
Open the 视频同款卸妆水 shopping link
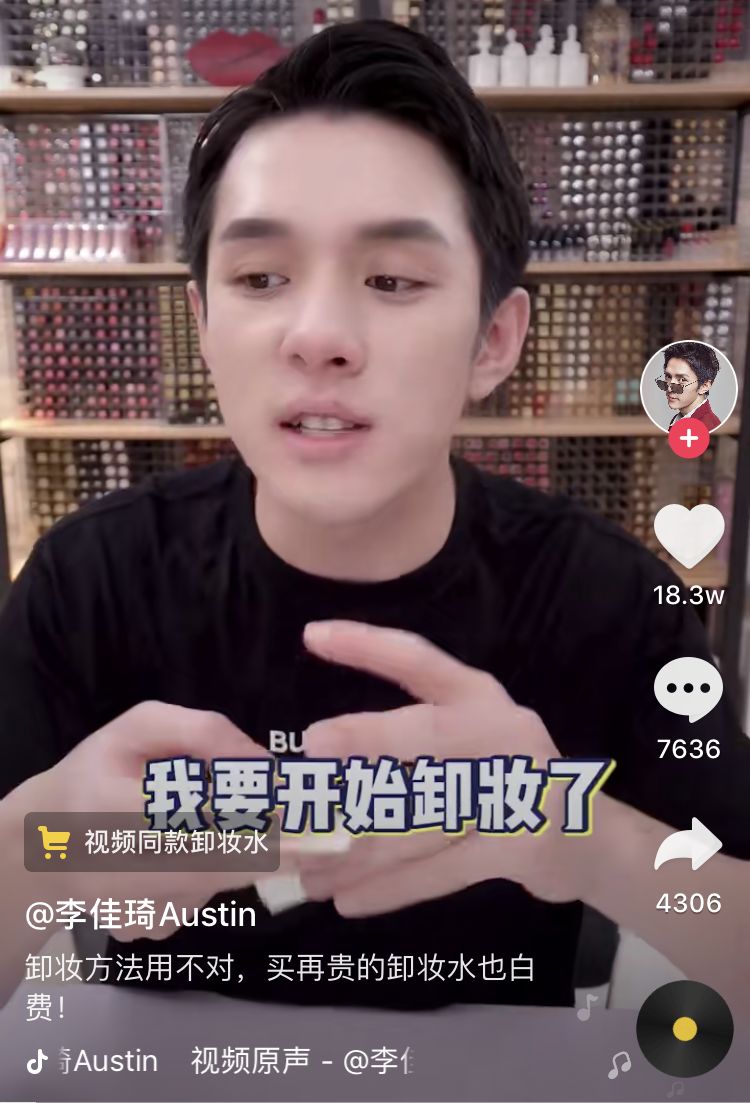click(152, 842)
